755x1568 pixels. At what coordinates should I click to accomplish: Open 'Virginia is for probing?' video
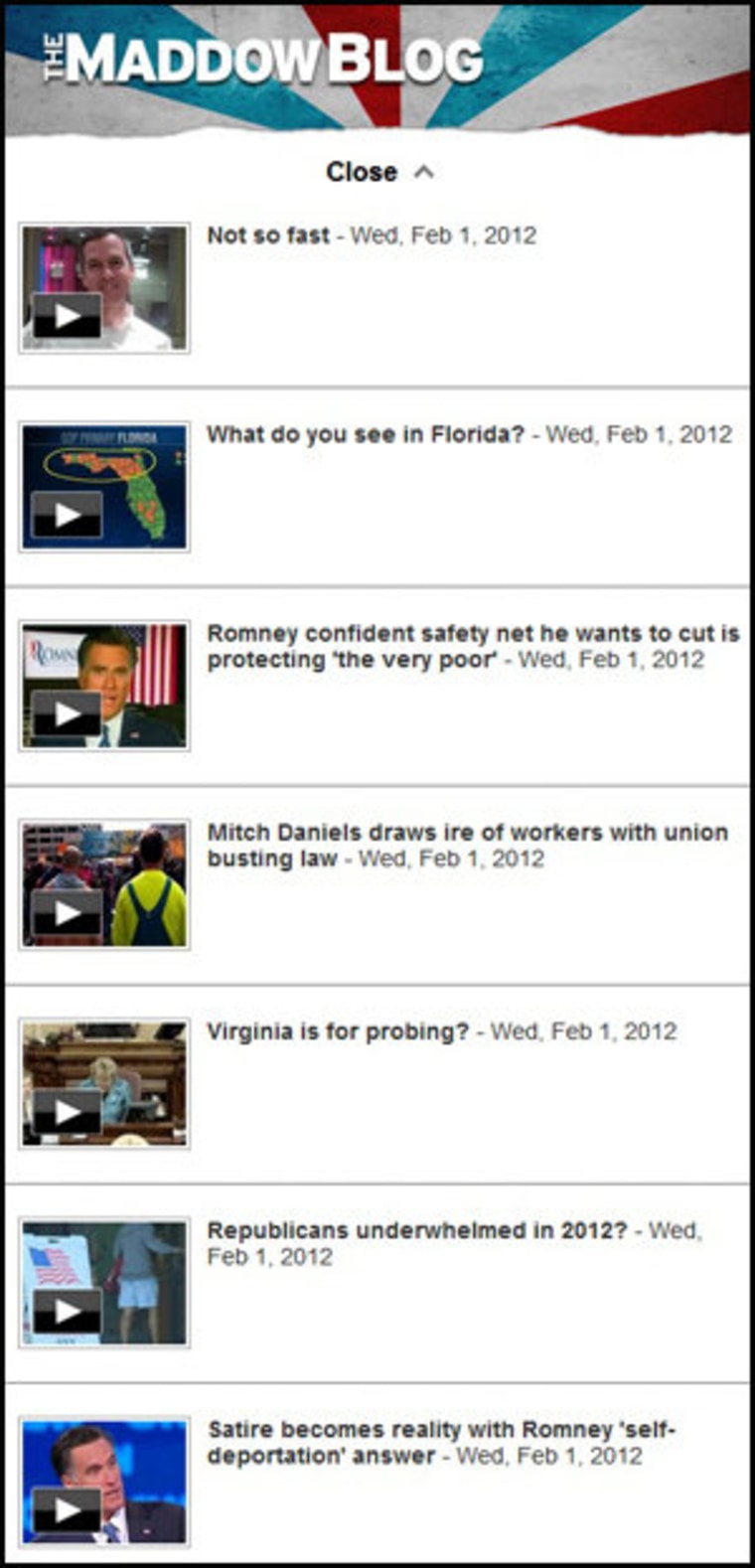[104, 1084]
